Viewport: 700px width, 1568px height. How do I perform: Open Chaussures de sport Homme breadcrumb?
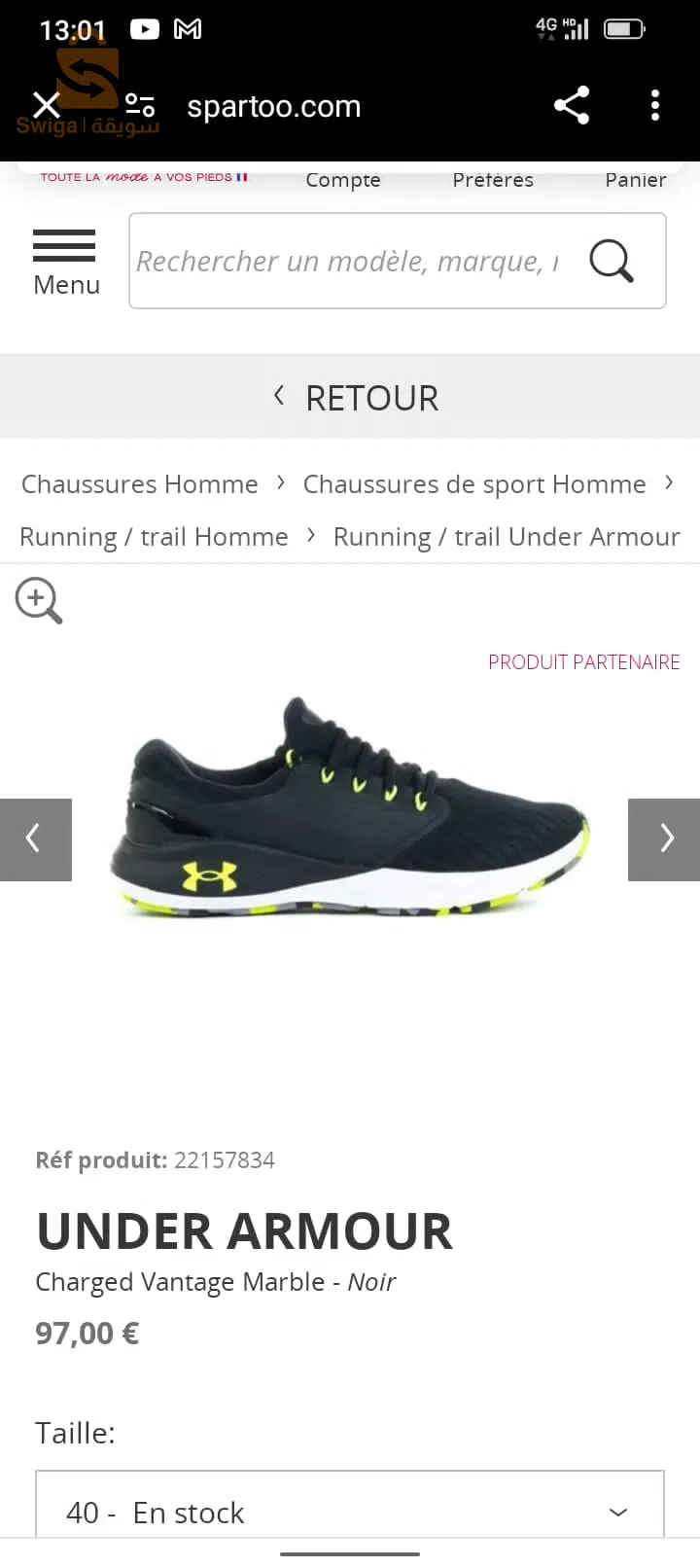(474, 484)
